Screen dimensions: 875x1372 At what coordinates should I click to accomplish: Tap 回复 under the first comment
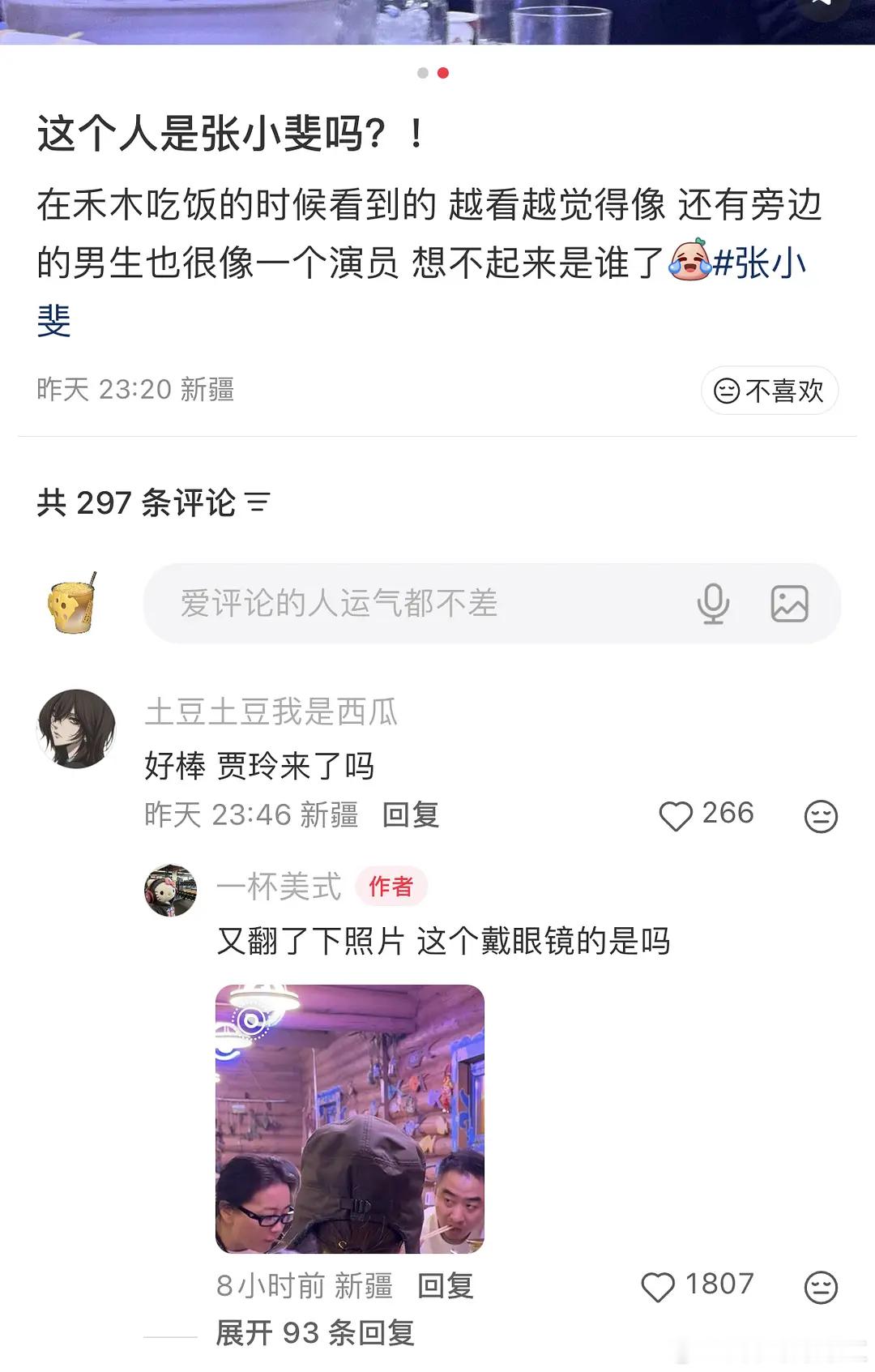pyautogui.click(x=411, y=817)
